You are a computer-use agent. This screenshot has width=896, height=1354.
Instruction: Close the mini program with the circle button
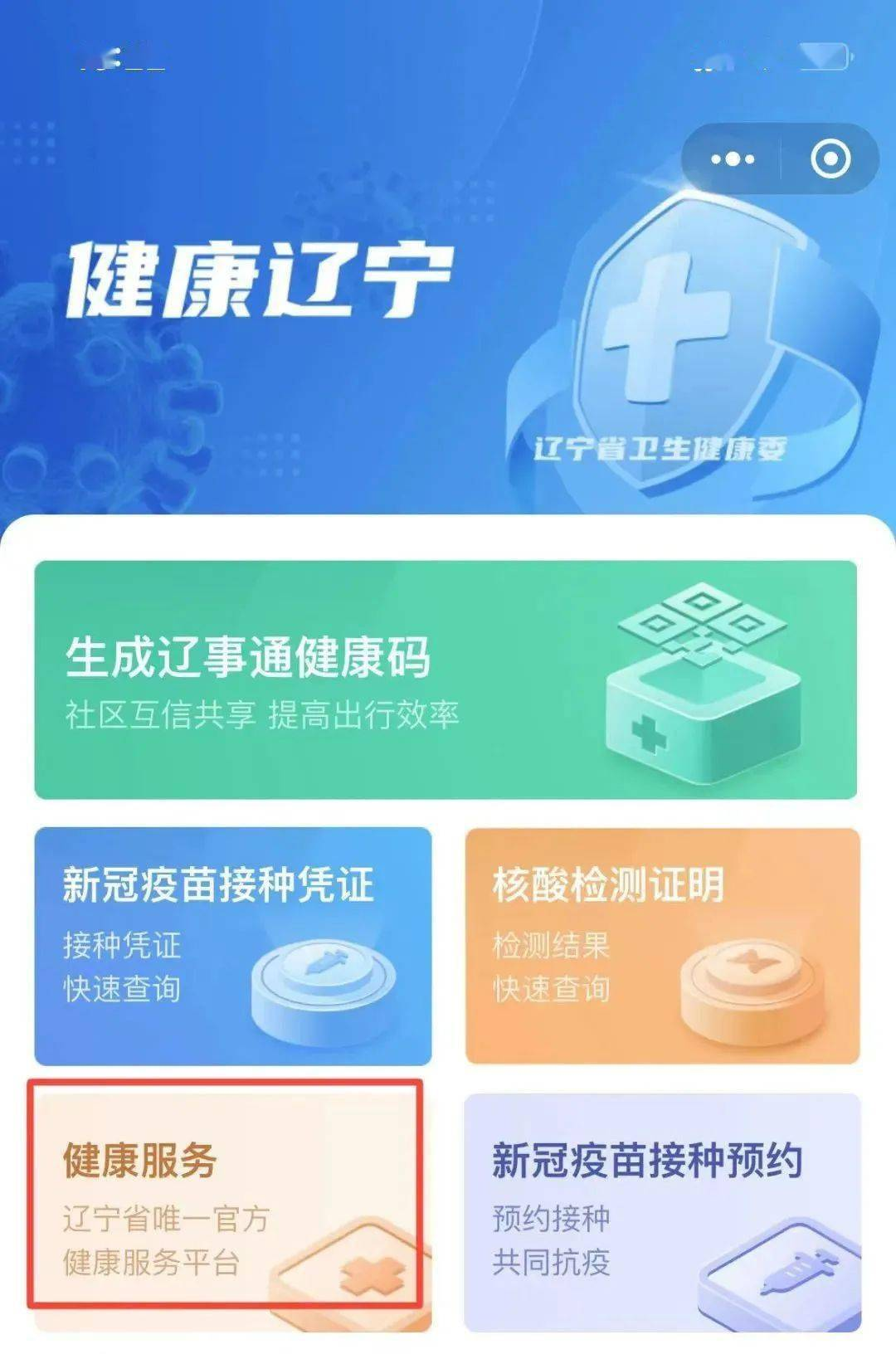[x=830, y=158]
